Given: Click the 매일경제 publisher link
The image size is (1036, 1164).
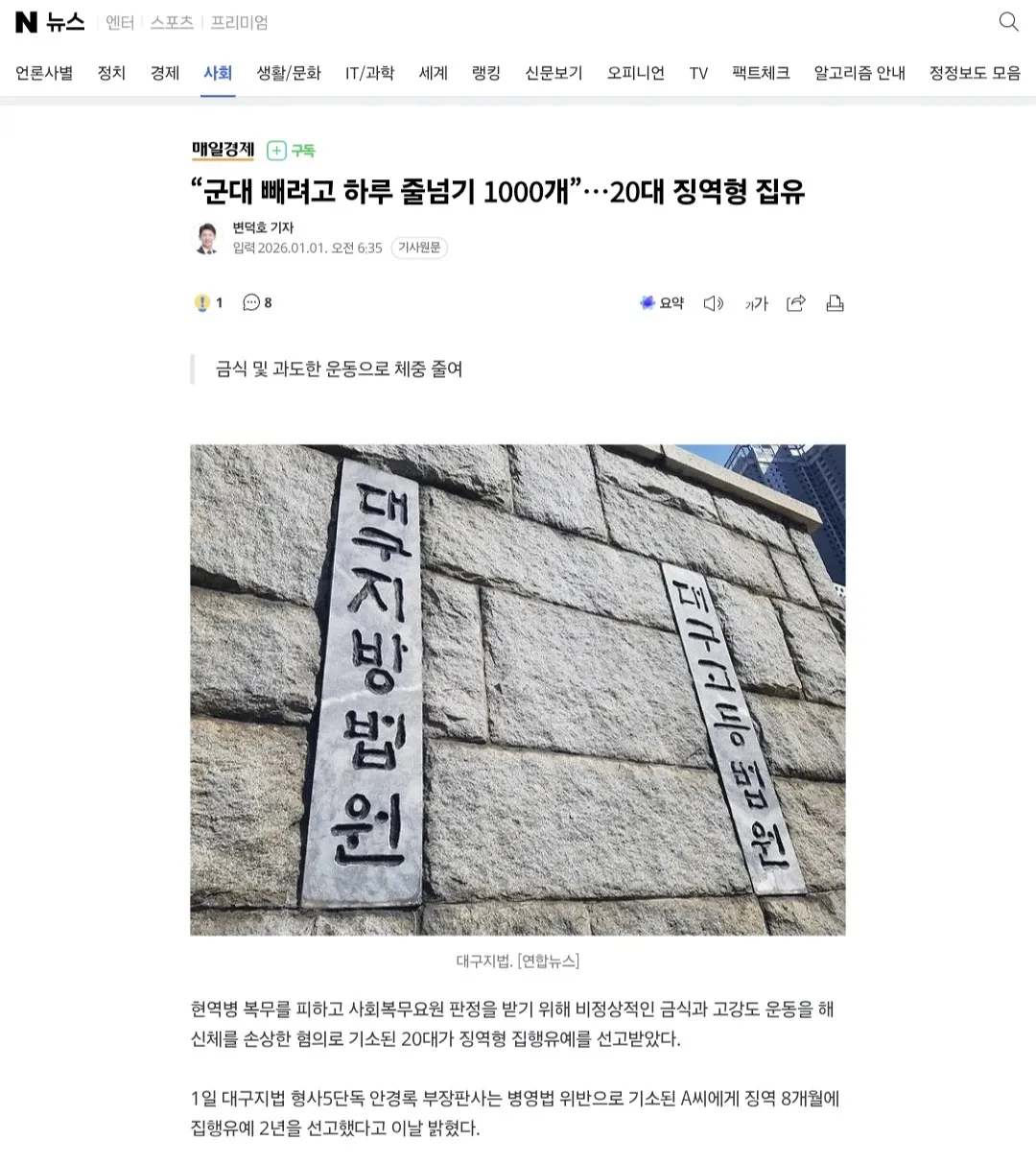Looking at the screenshot, I should (x=222, y=151).
